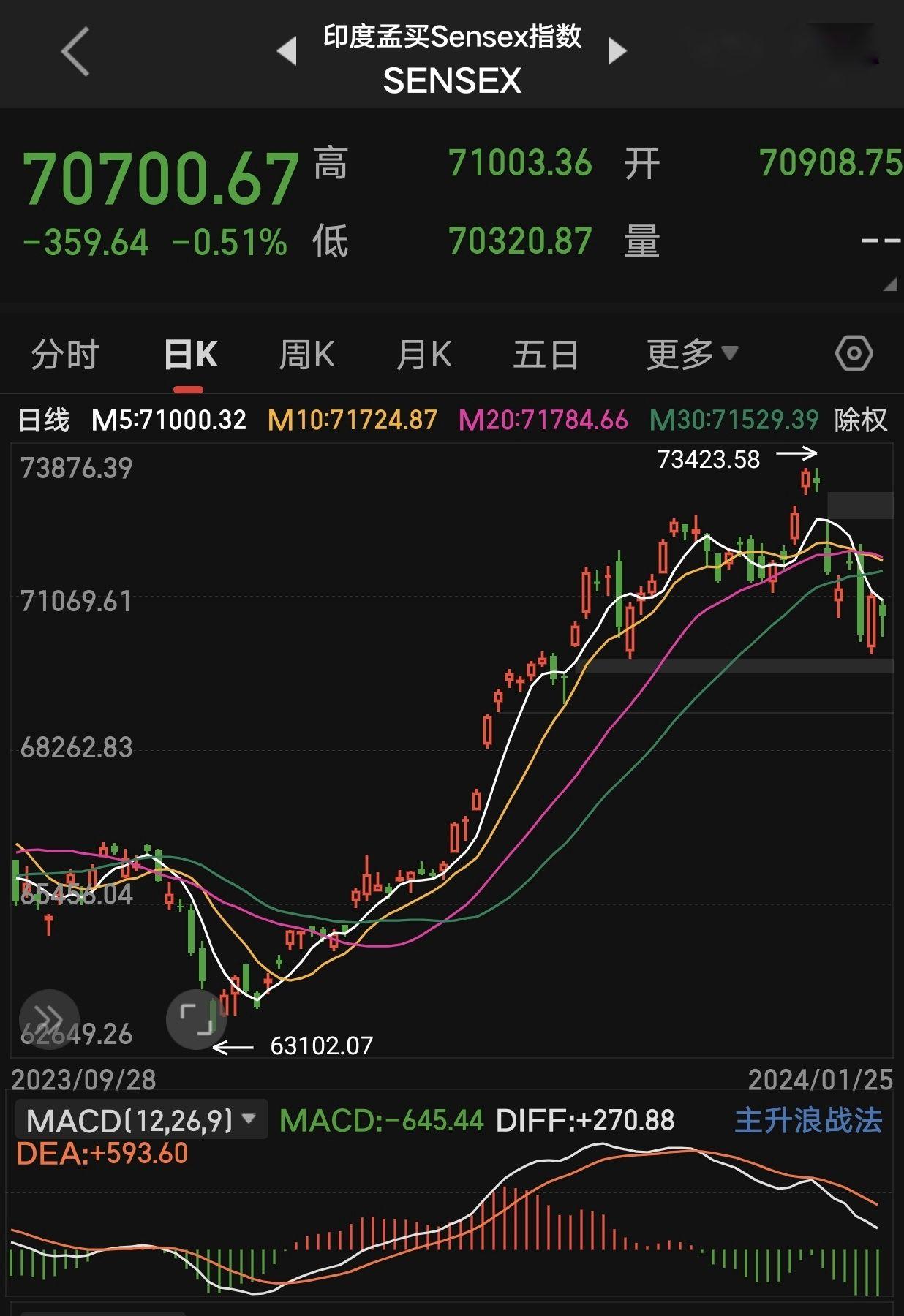Switch to the 周K weekly chart tab
This screenshot has width=904, height=1316.
click(307, 353)
